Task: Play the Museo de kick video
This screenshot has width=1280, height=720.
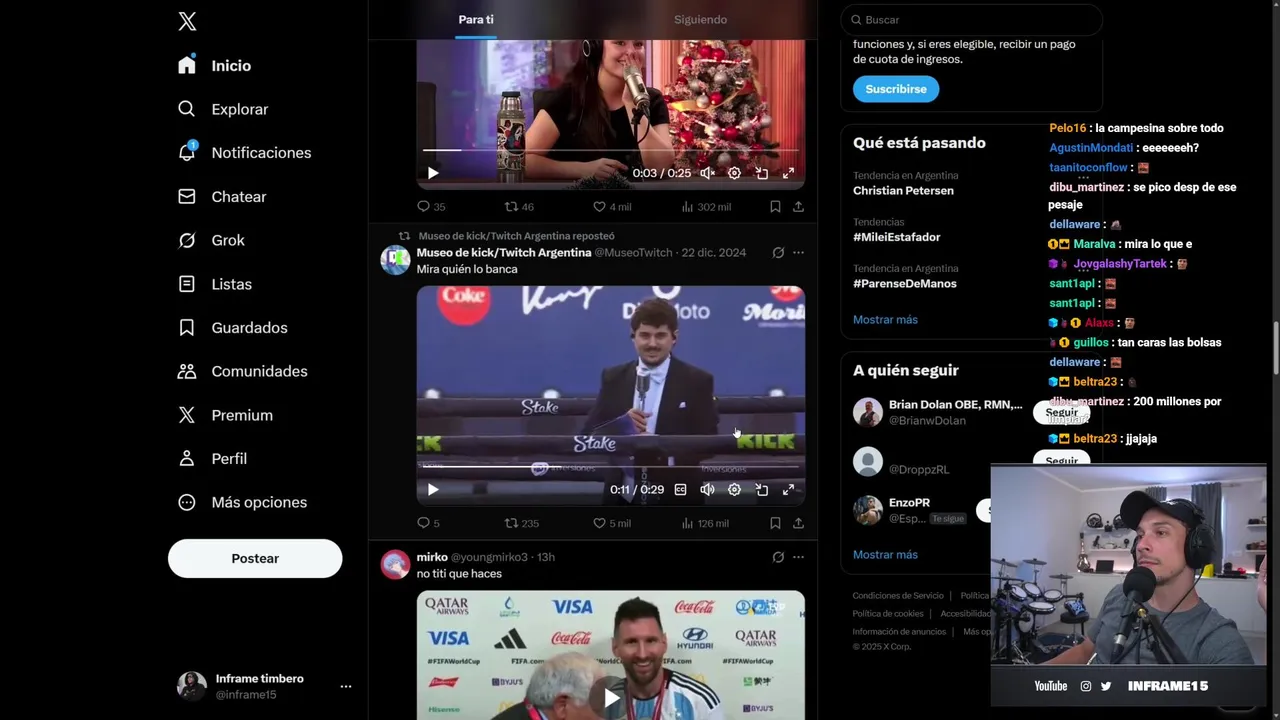Action: [433, 489]
